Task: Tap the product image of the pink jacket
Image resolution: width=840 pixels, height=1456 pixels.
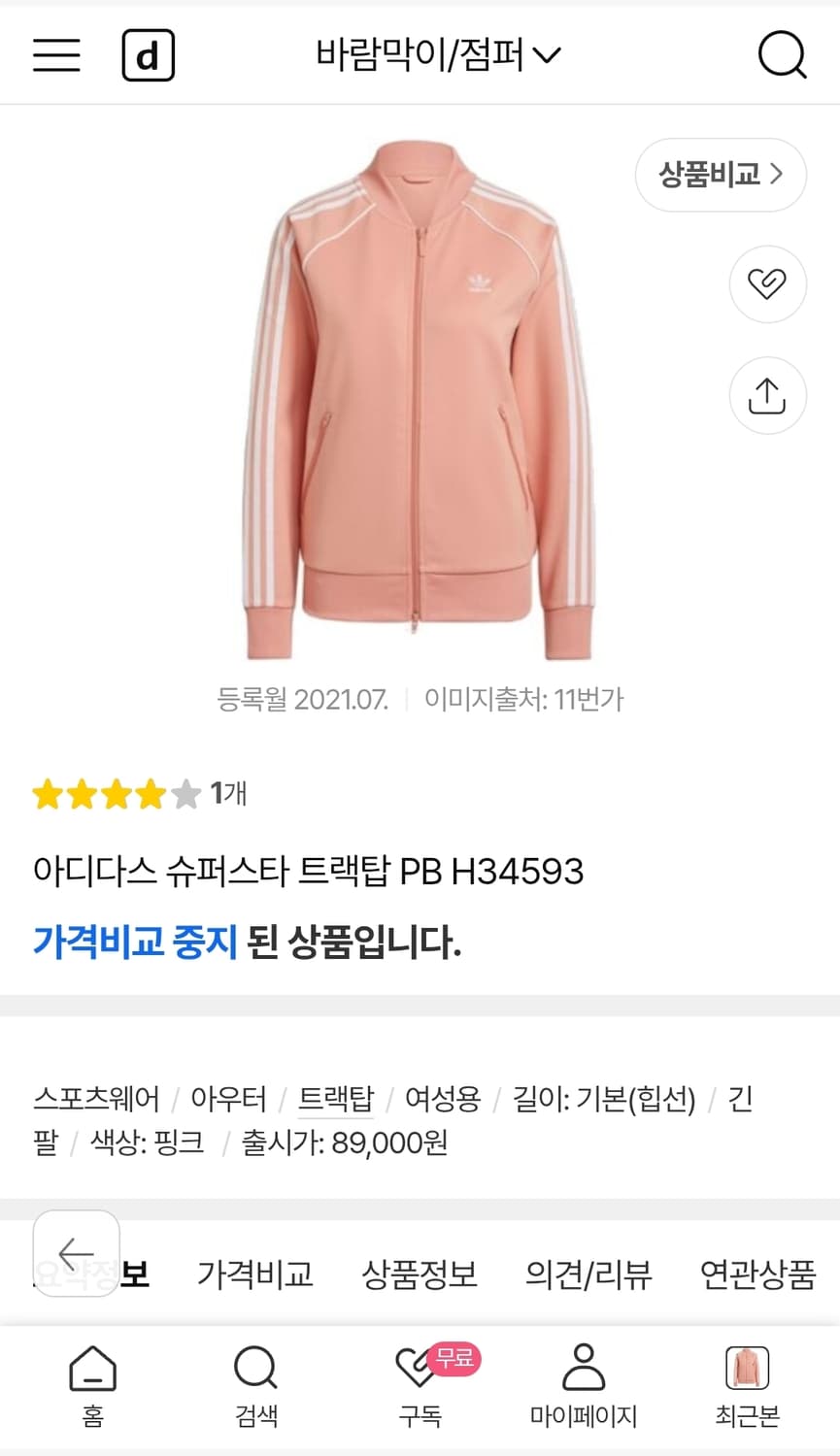Action: [x=420, y=408]
